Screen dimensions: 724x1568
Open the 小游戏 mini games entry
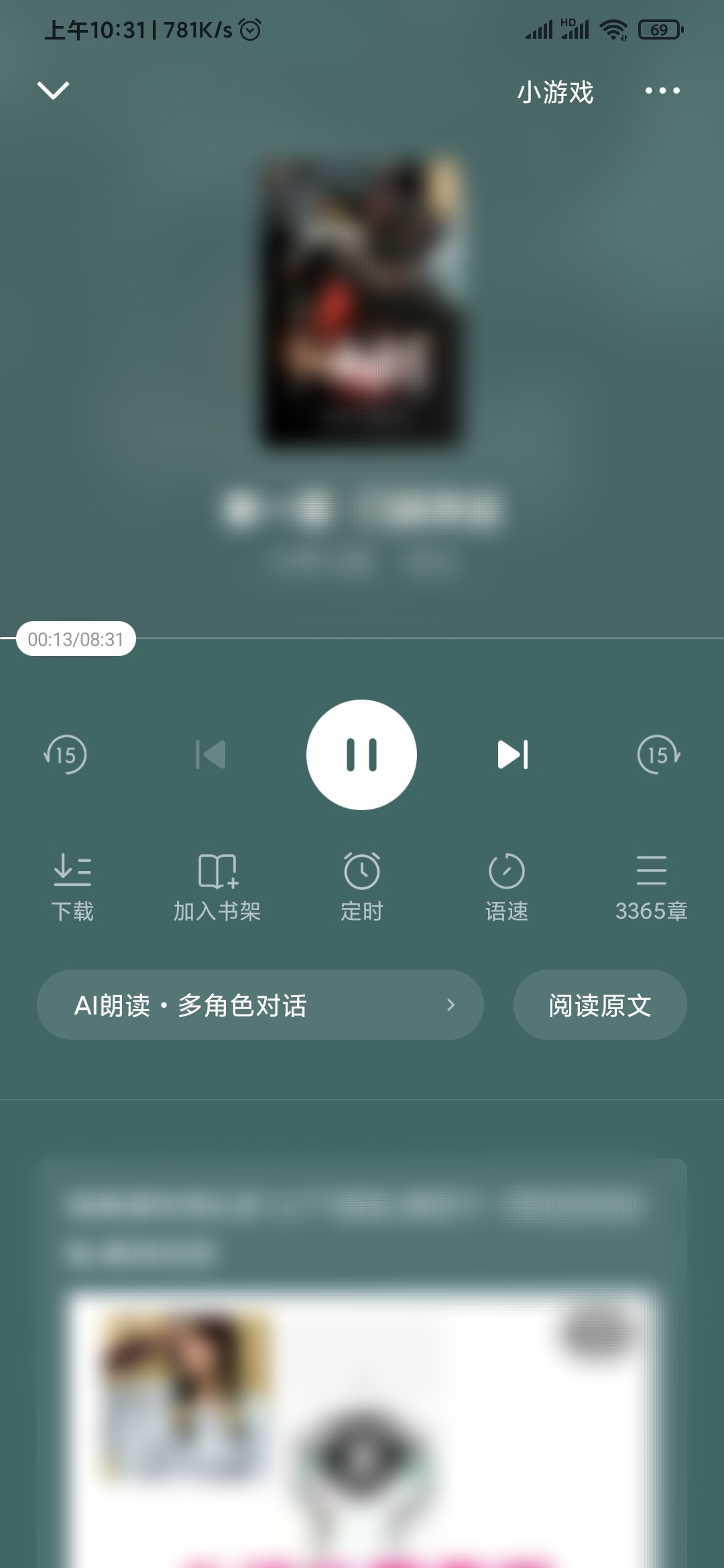(x=555, y=92)
